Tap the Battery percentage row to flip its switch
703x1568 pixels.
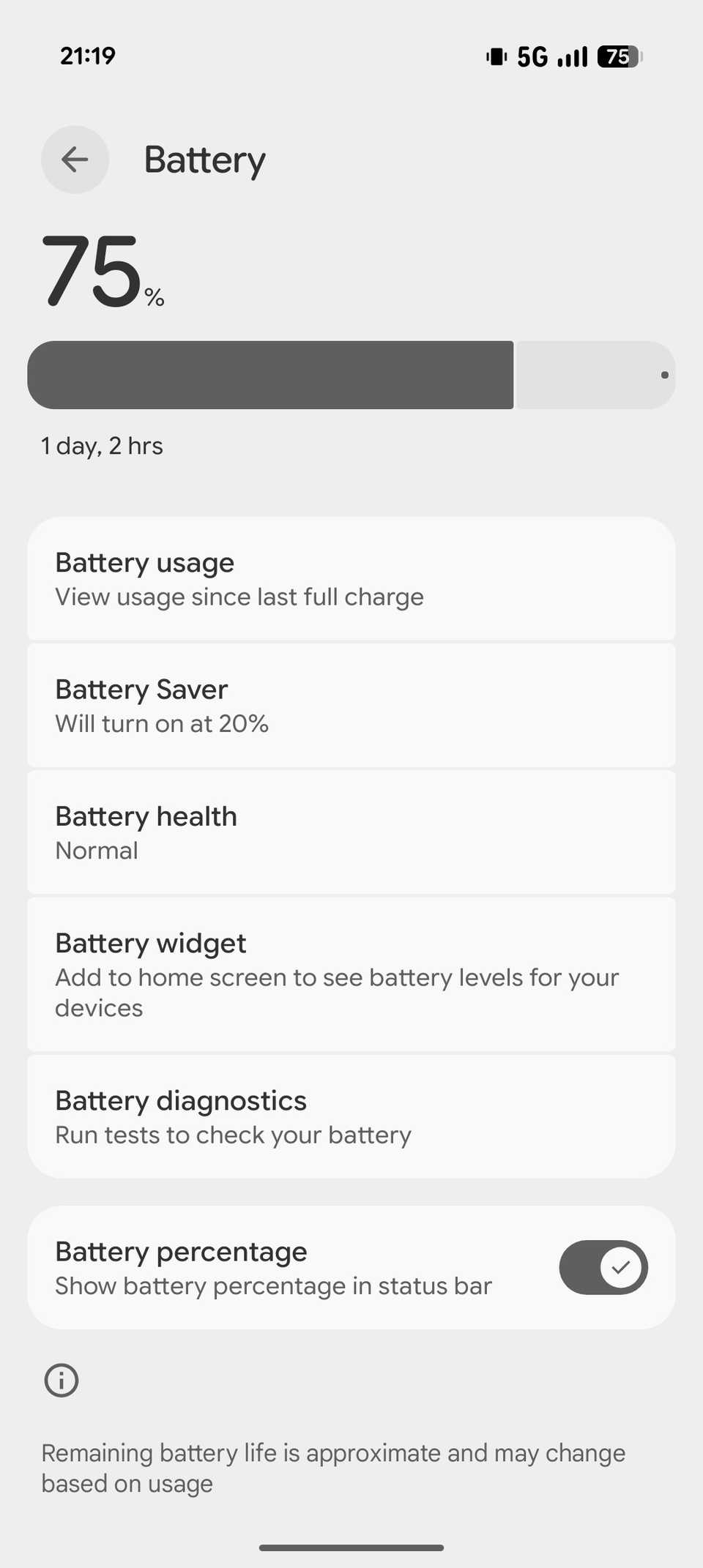point(293,1267)
